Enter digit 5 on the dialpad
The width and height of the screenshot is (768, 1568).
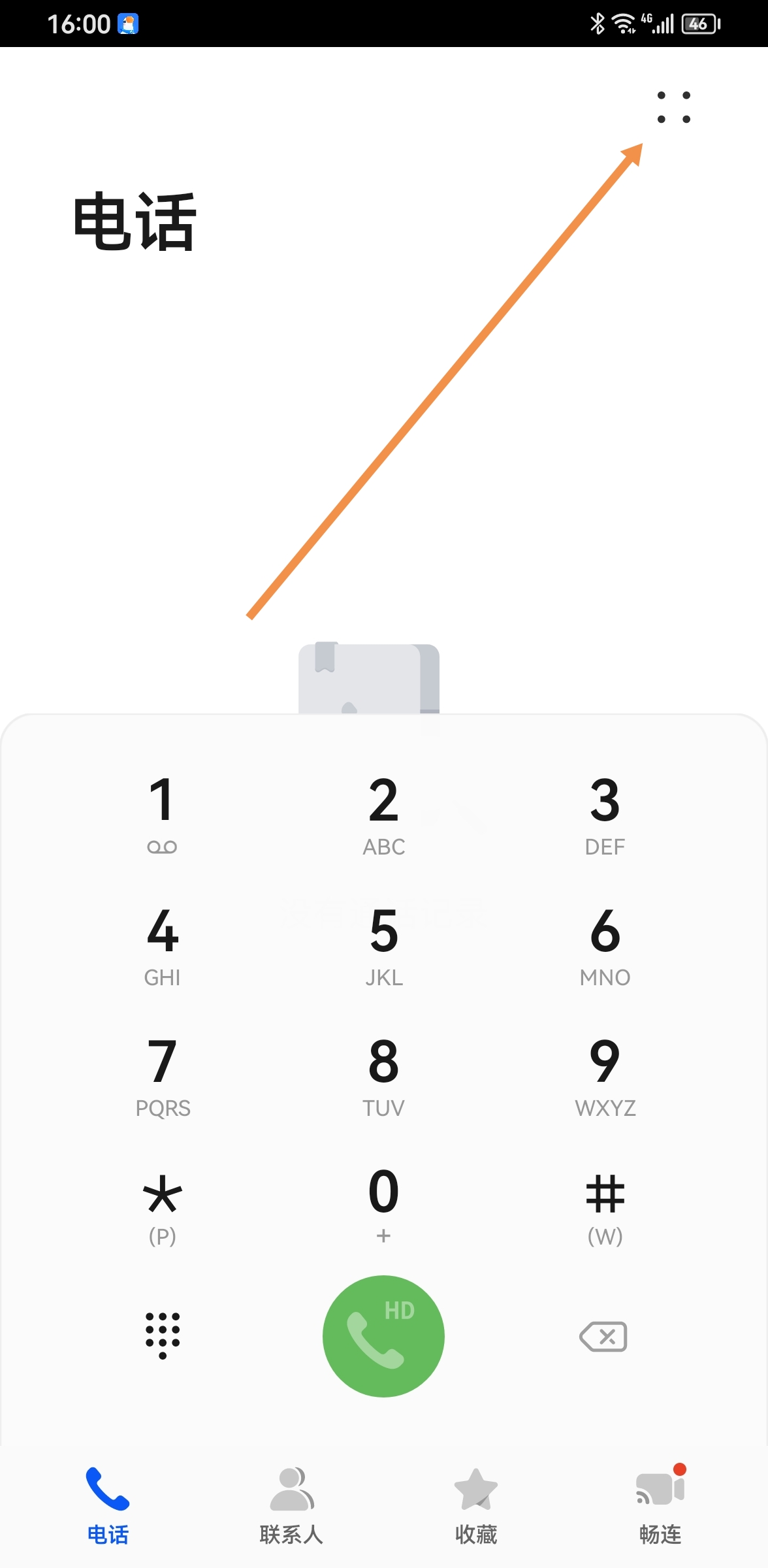pos(384,945)
